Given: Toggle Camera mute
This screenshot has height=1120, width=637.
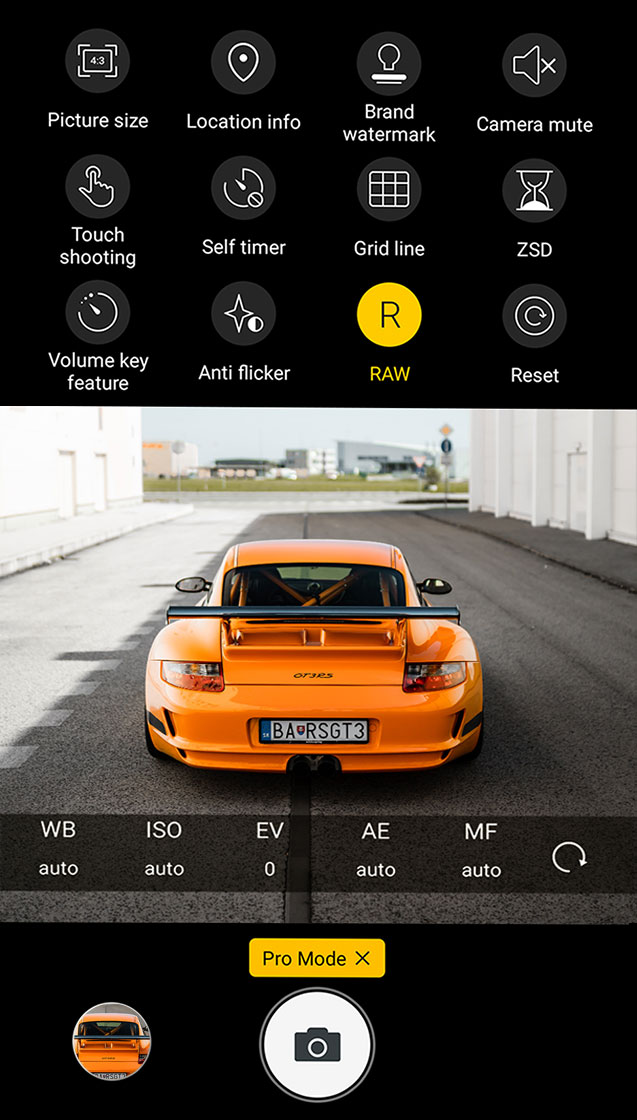Looking at the screenshot, I should pos(534,65).
